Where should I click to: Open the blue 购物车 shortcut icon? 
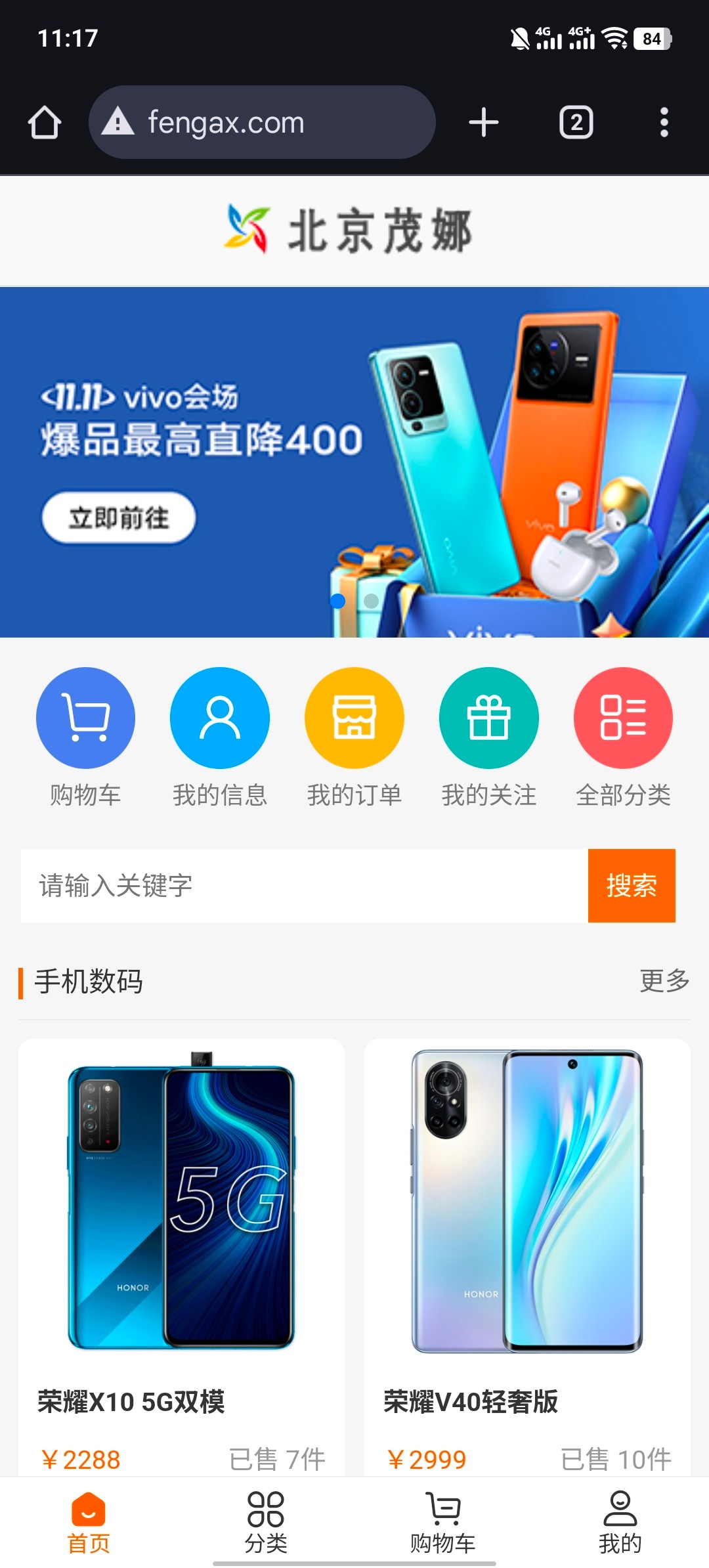point(85,718)
